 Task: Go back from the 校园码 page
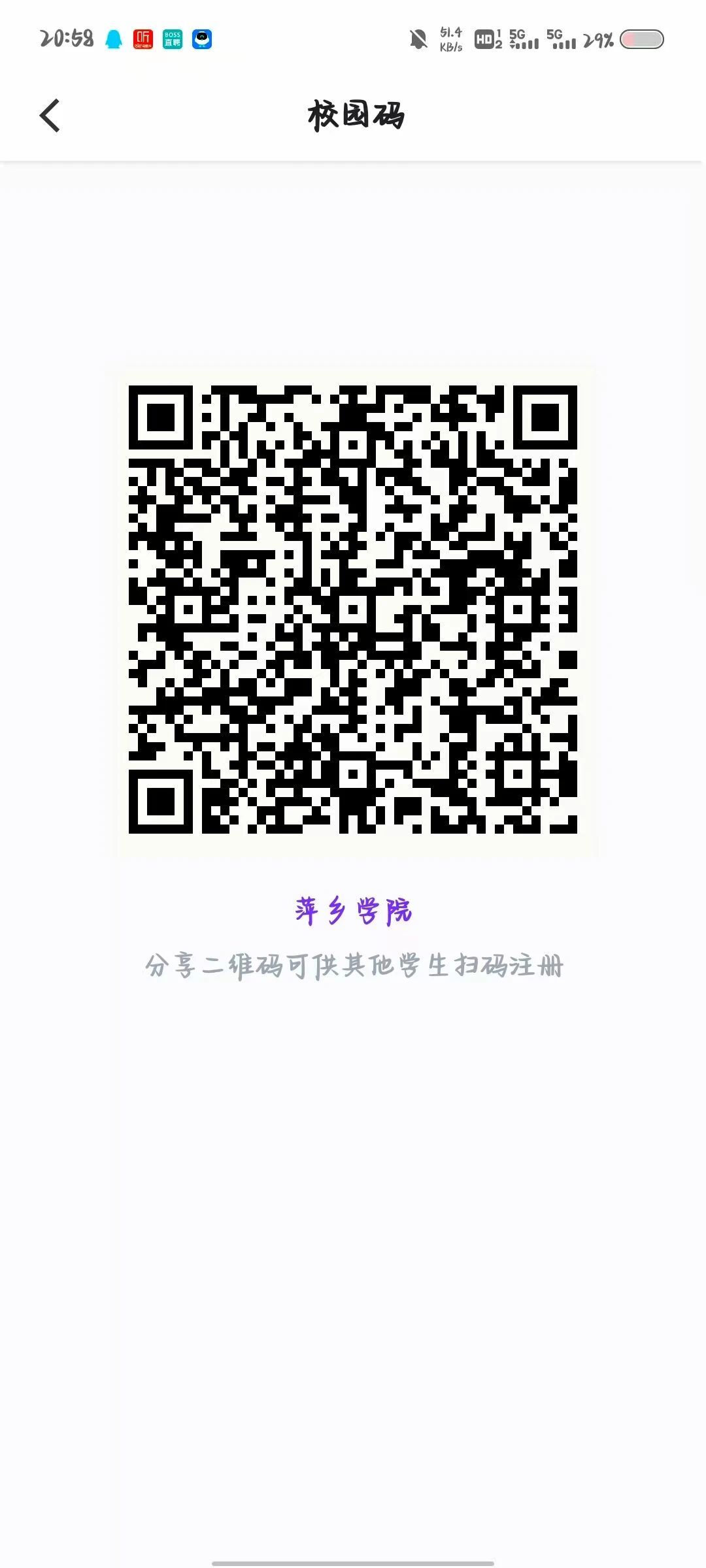tap(50, 116)
